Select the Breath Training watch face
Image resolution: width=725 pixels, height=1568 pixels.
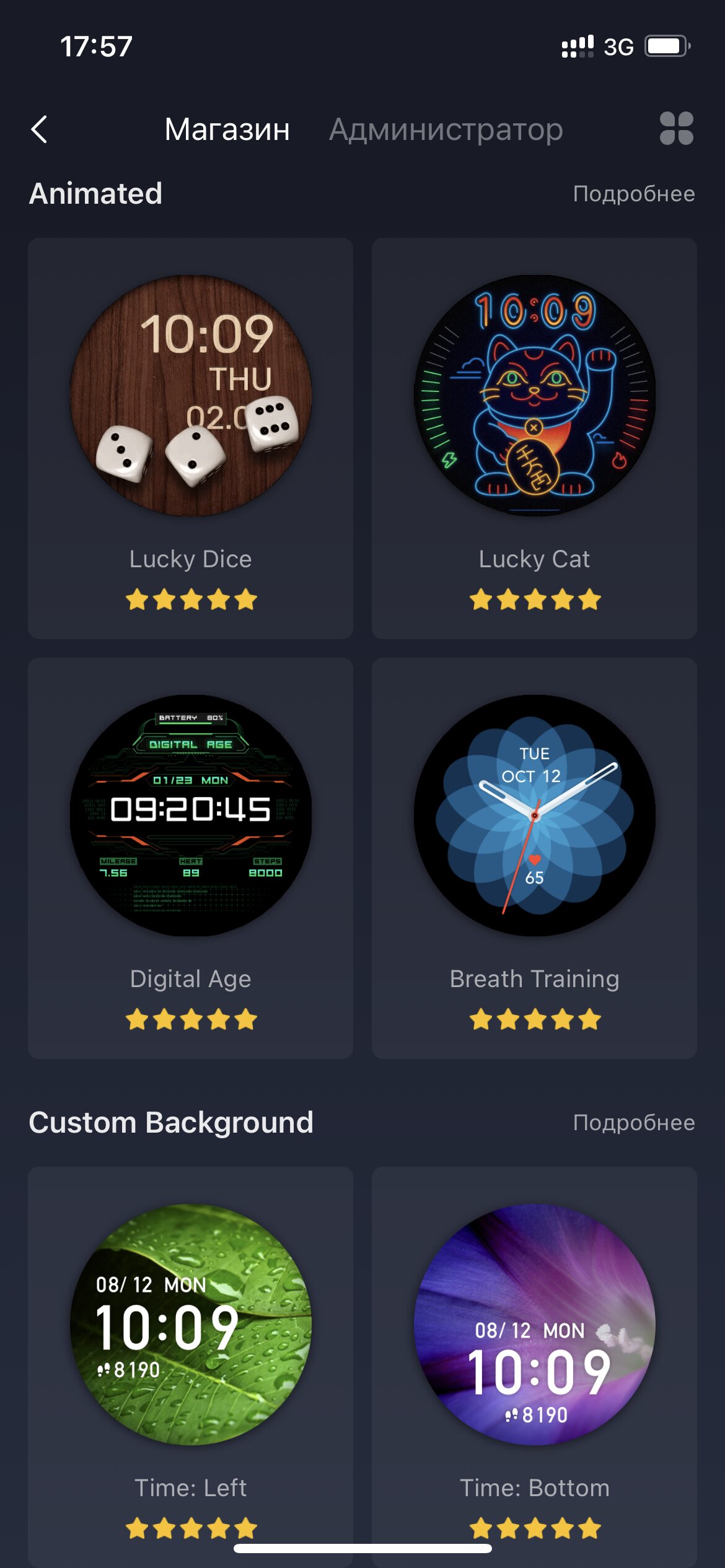click(x=534, y=858)
